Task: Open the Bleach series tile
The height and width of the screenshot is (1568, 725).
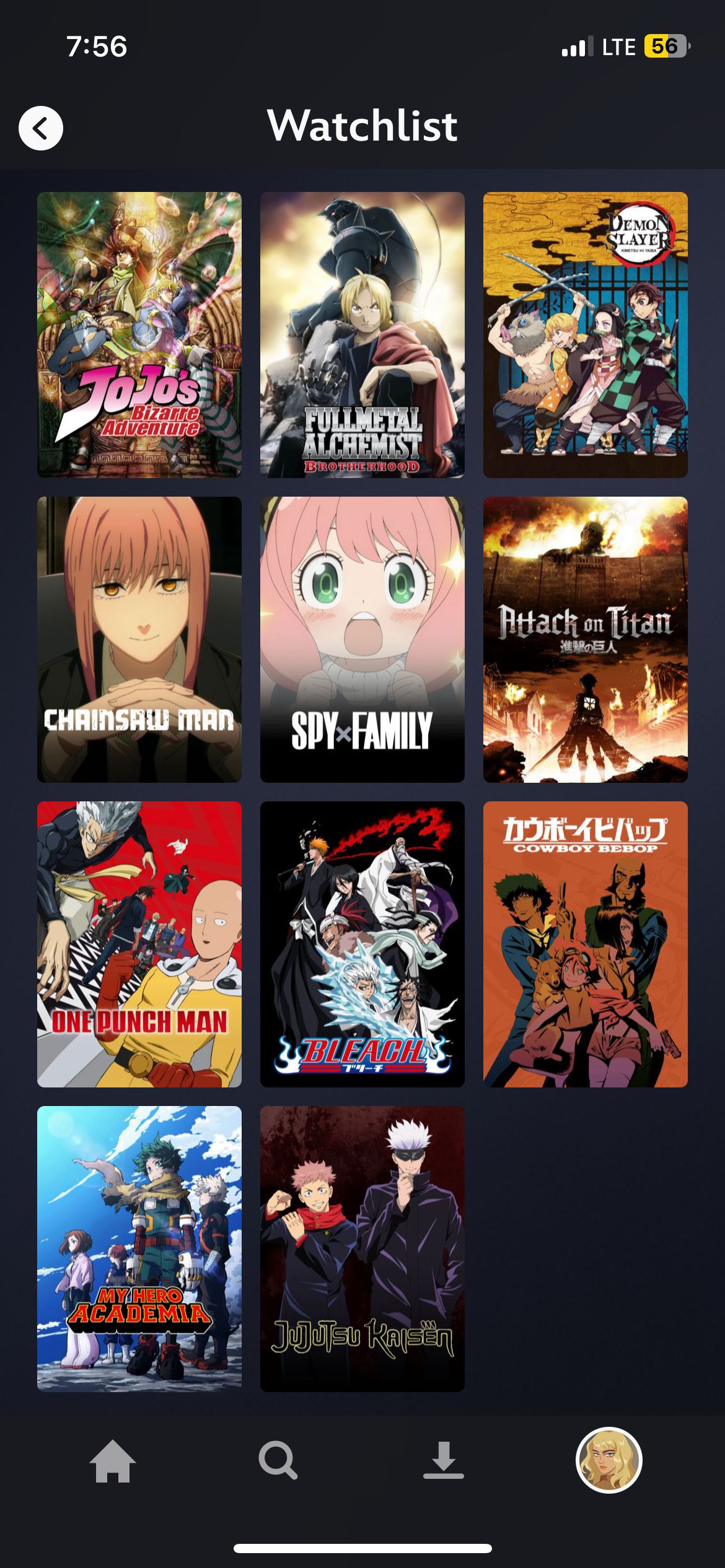Action: pyautogui.click(x=362, y=944)
